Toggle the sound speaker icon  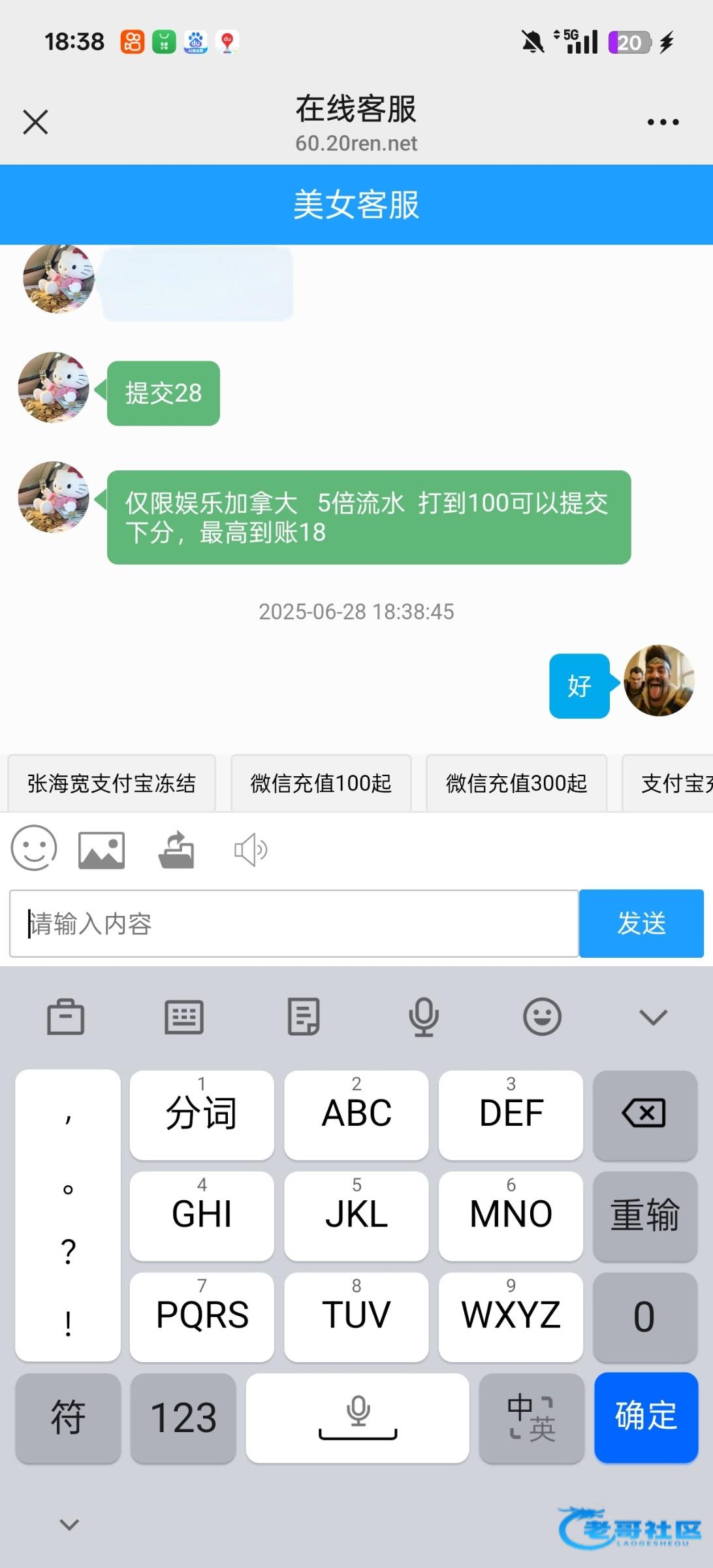[x=251, y=850]
